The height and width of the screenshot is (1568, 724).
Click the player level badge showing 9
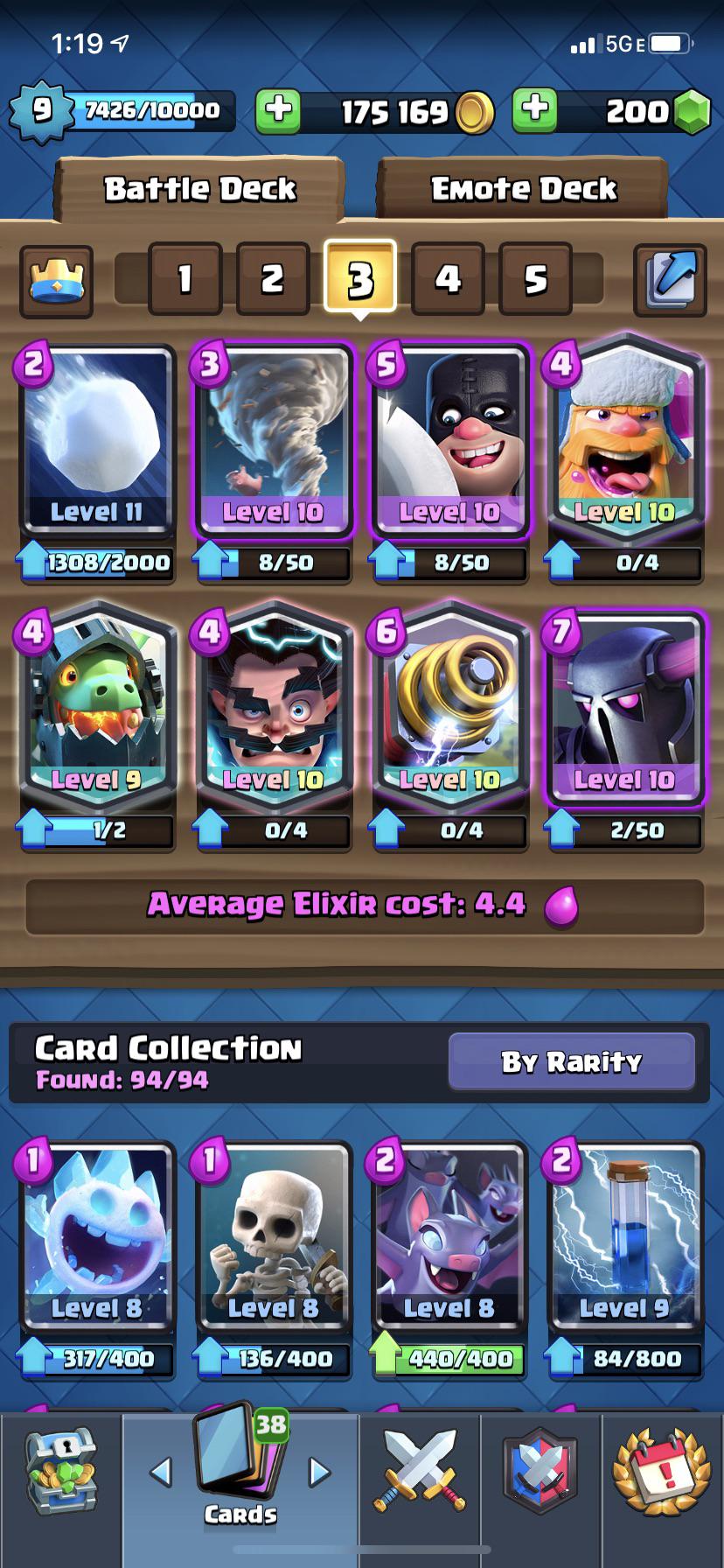(x=37, y=109)
